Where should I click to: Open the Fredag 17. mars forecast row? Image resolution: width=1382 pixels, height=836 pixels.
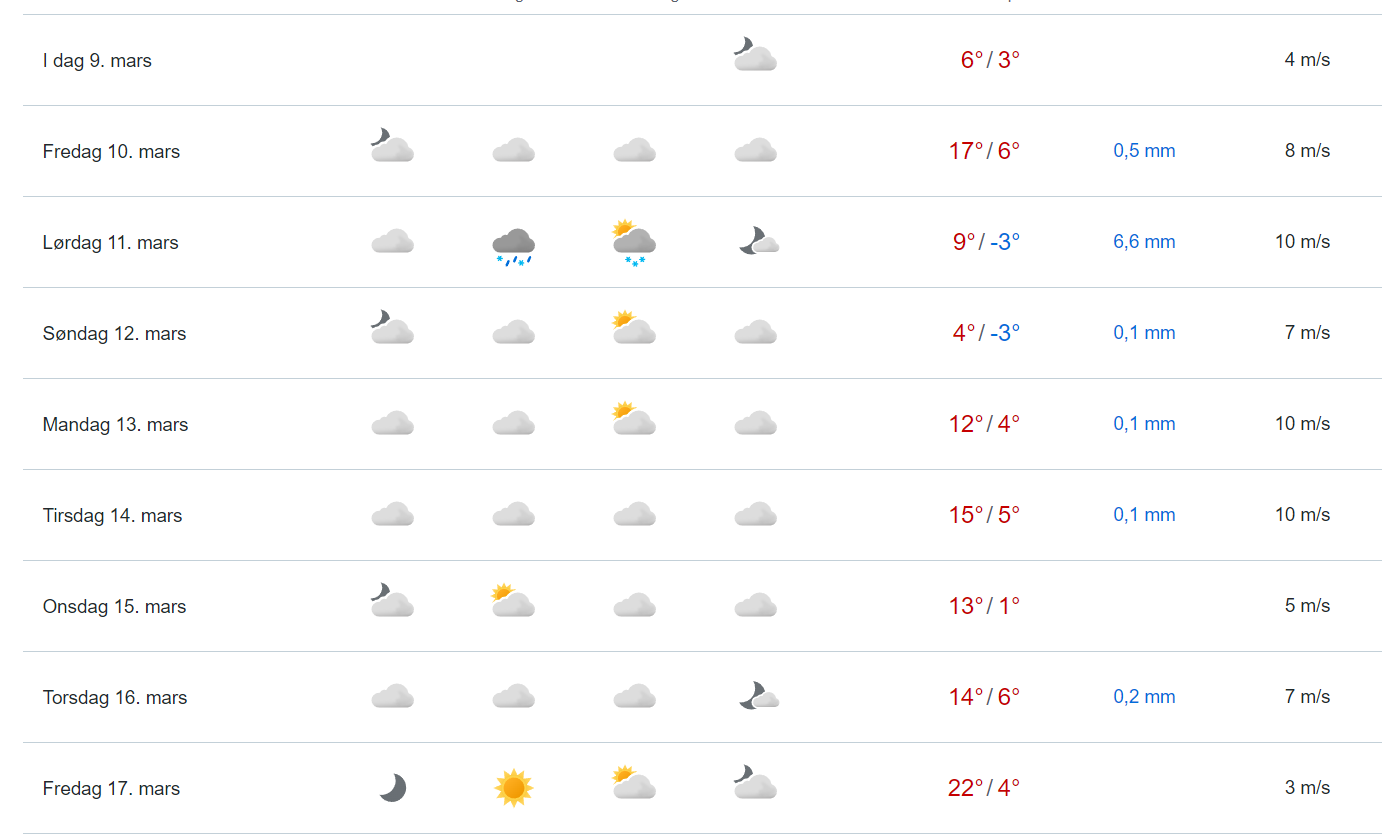111,789
